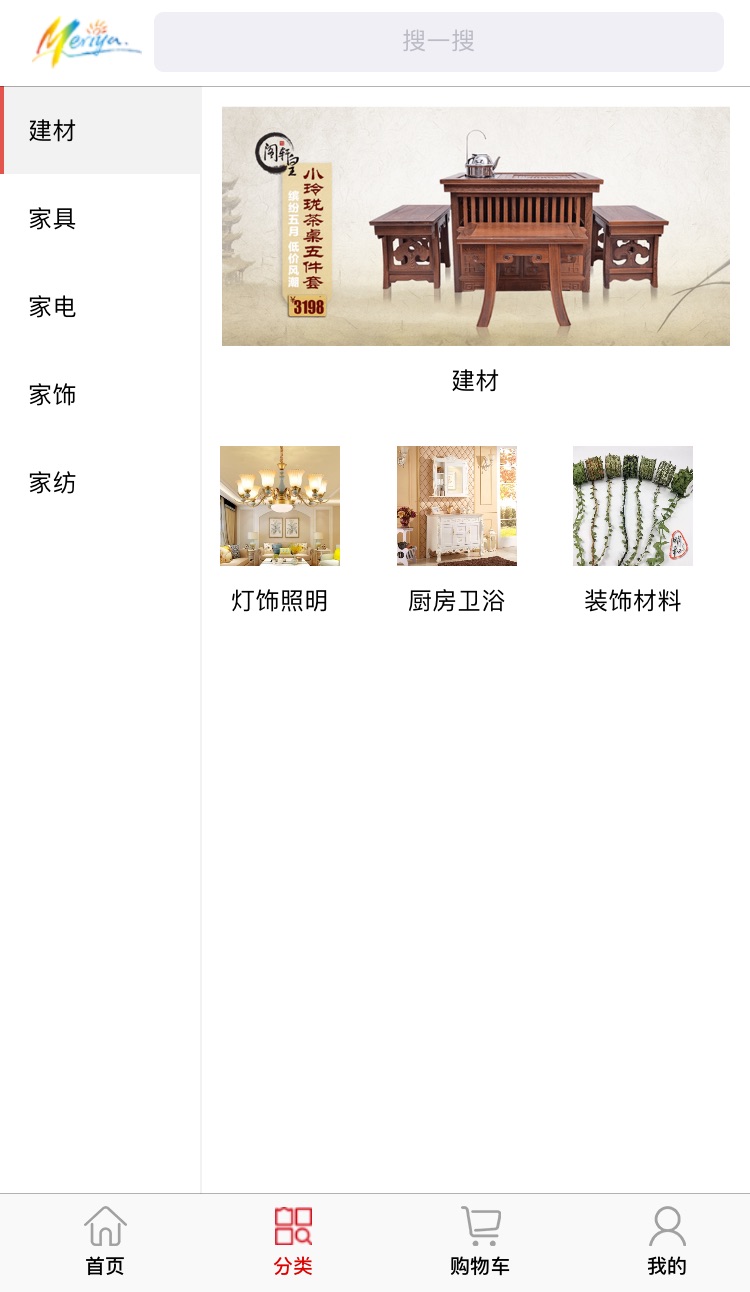Screen dimensions: 750x1292
Task: Choose the 家饰 category
Action: [x=100, y=394]
